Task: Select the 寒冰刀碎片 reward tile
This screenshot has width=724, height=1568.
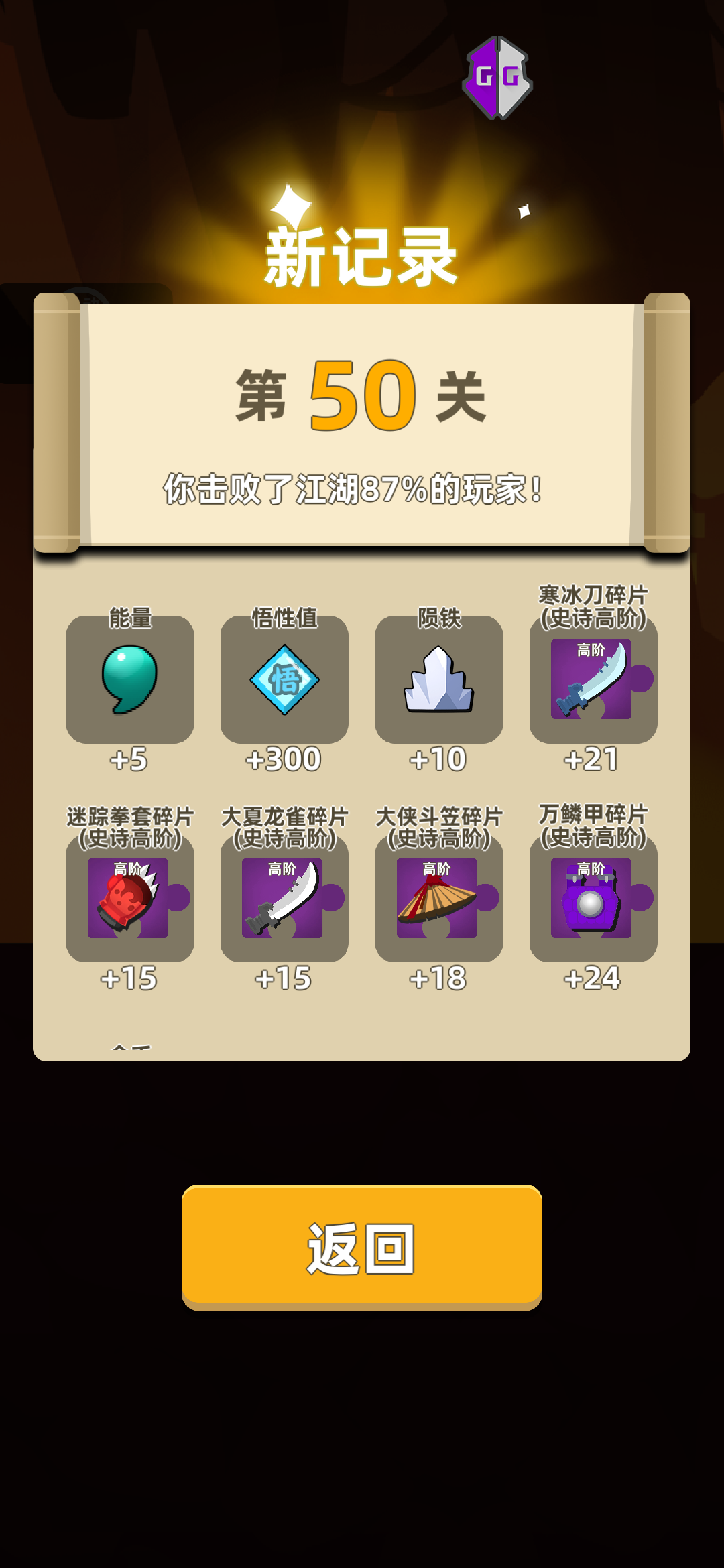Action: pos(593,679)
